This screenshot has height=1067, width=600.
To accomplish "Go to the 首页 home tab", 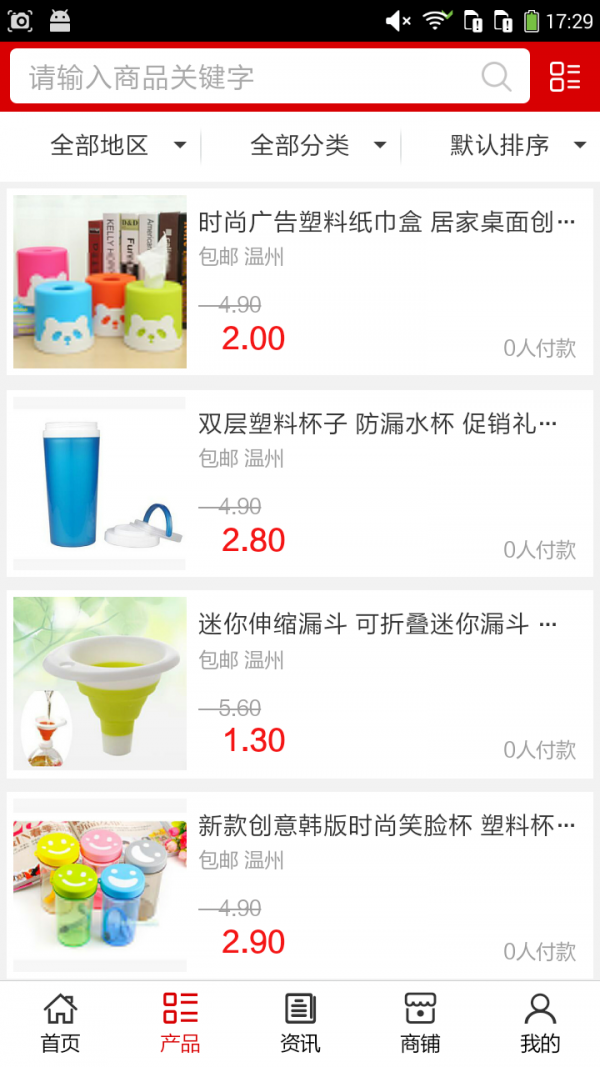I will (60, 1023).
